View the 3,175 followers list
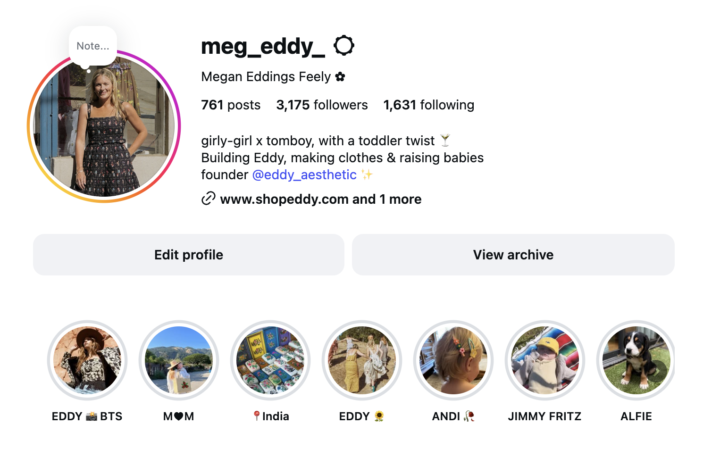The width and height of the screenshot is (720, 449). [x=321, y=105]
